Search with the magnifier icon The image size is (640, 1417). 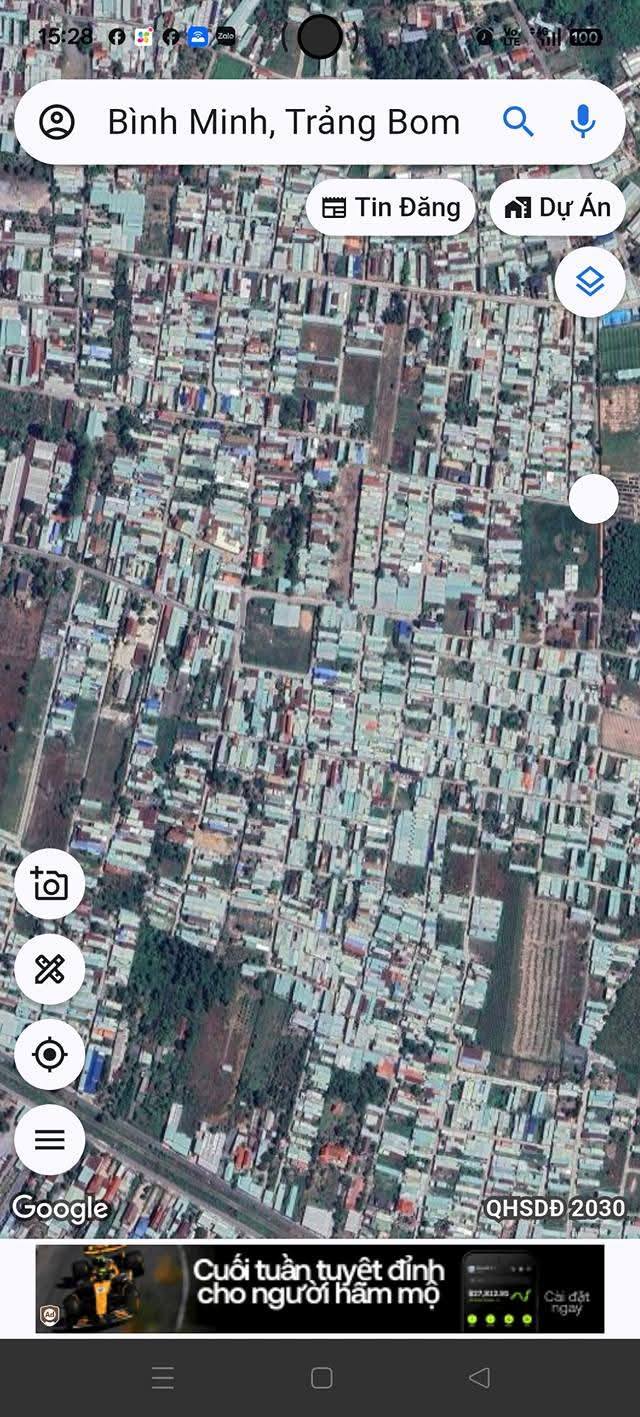tap(518, 122)
